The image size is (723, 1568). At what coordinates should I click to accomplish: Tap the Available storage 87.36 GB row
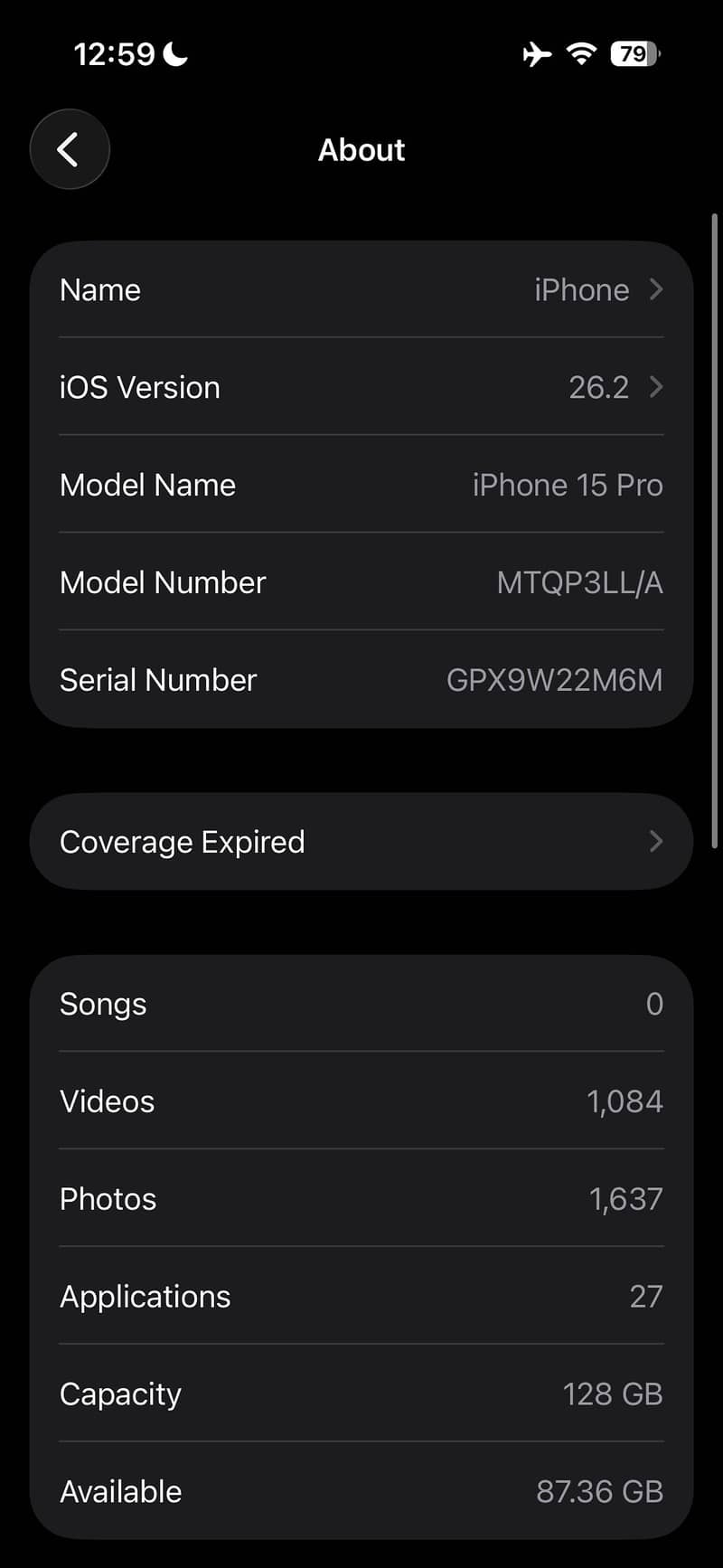click(361, 1490)
